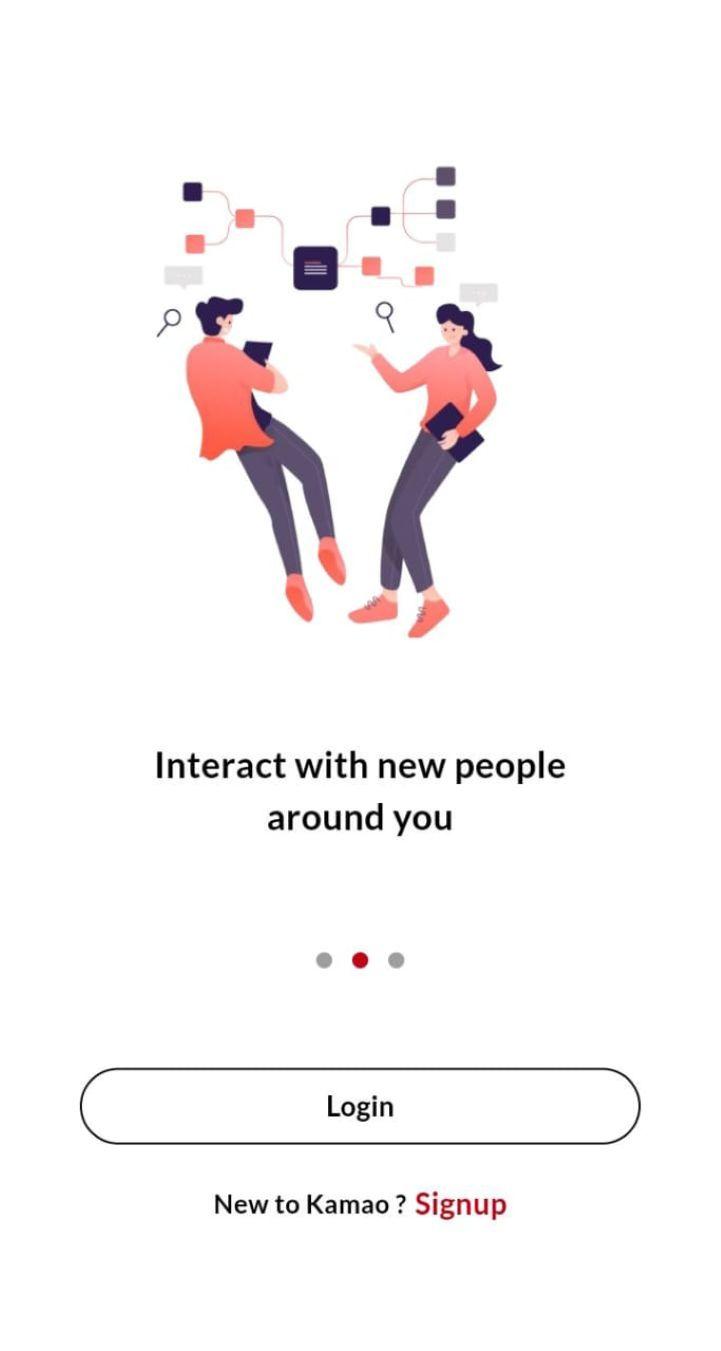Select the third onboarding page dot
The width and height of the screenshot is (721, 1351).
point(396,960)
